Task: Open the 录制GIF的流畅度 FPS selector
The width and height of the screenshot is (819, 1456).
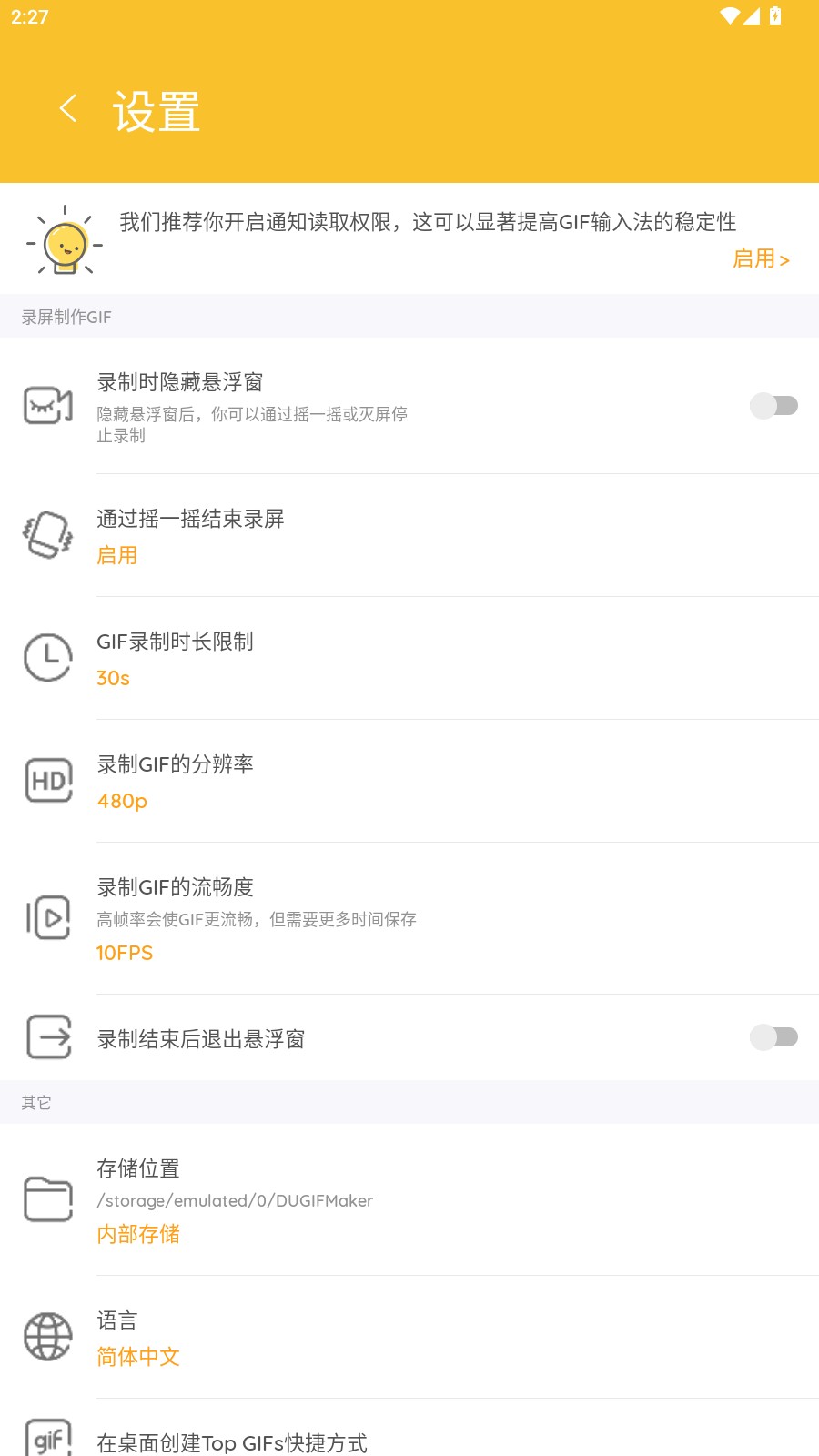Action: click(x=409, y=917)
